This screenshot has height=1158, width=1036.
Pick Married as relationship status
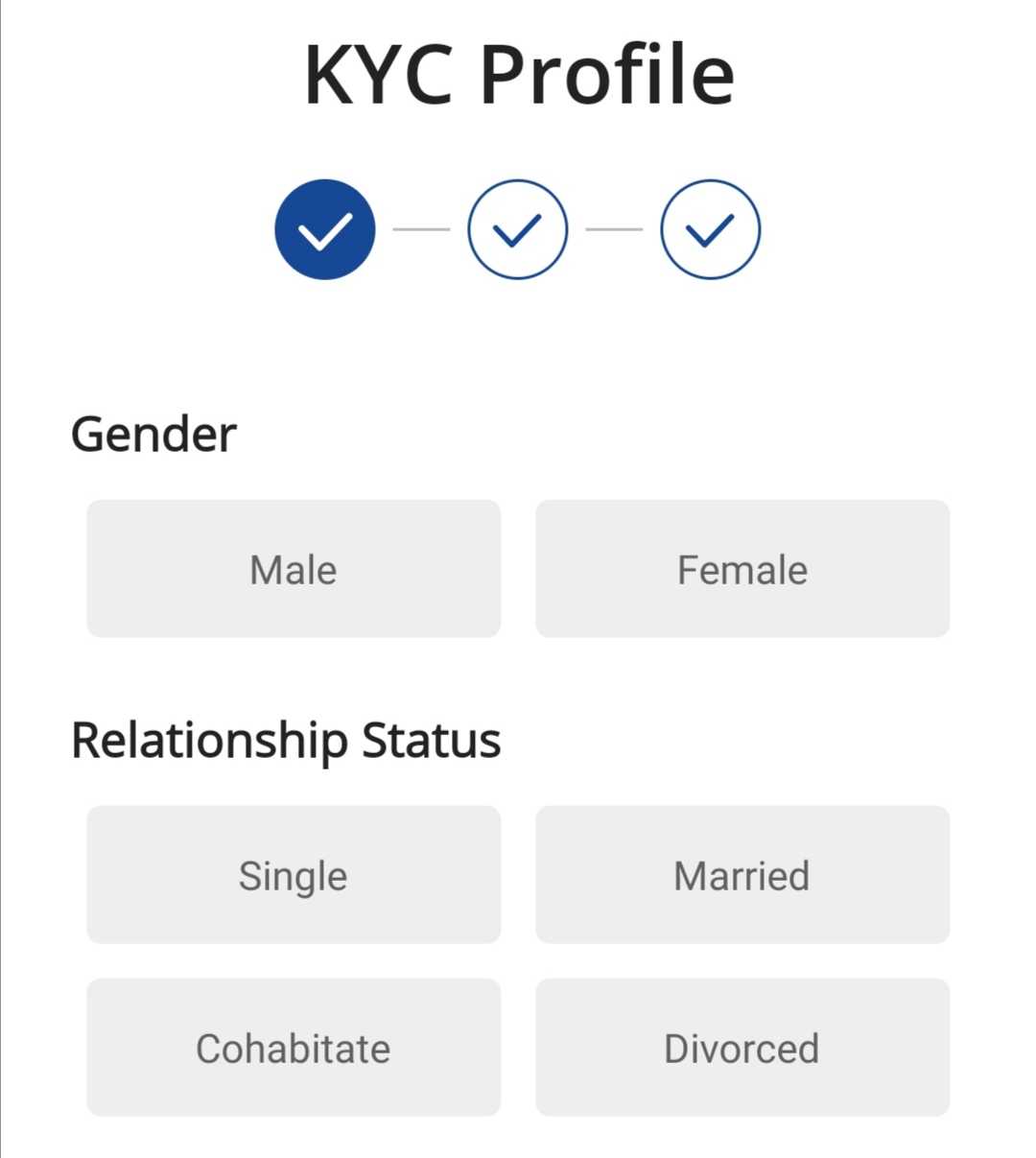click(x=742, y=875)
